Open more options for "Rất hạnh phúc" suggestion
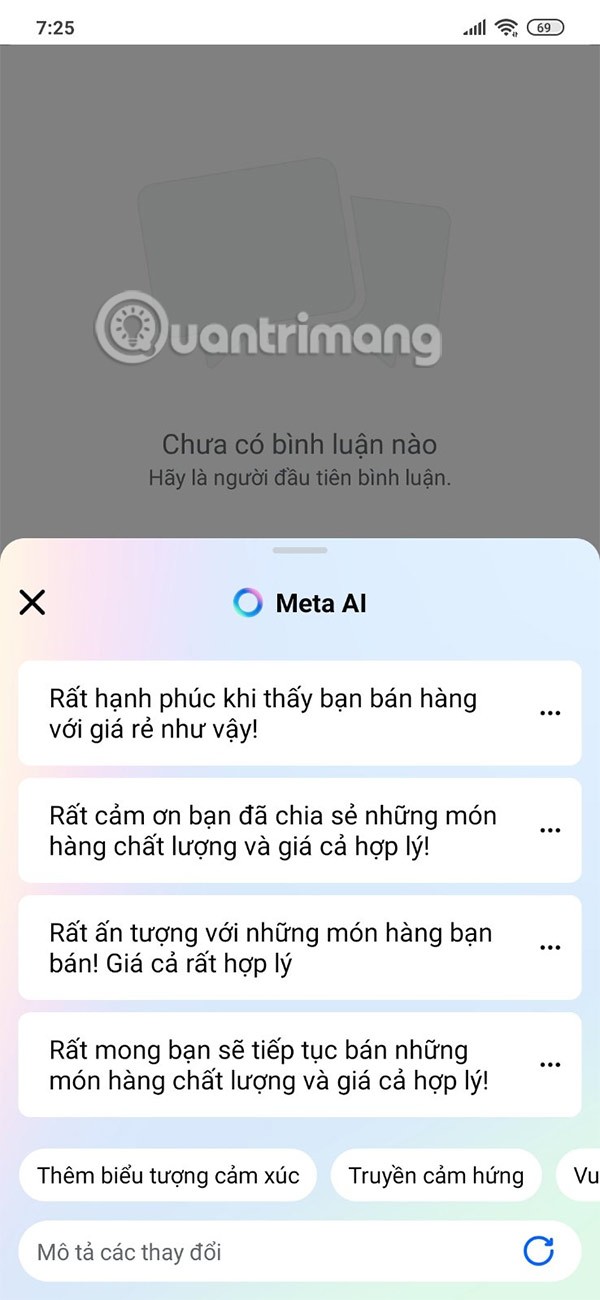 [550, 713]
